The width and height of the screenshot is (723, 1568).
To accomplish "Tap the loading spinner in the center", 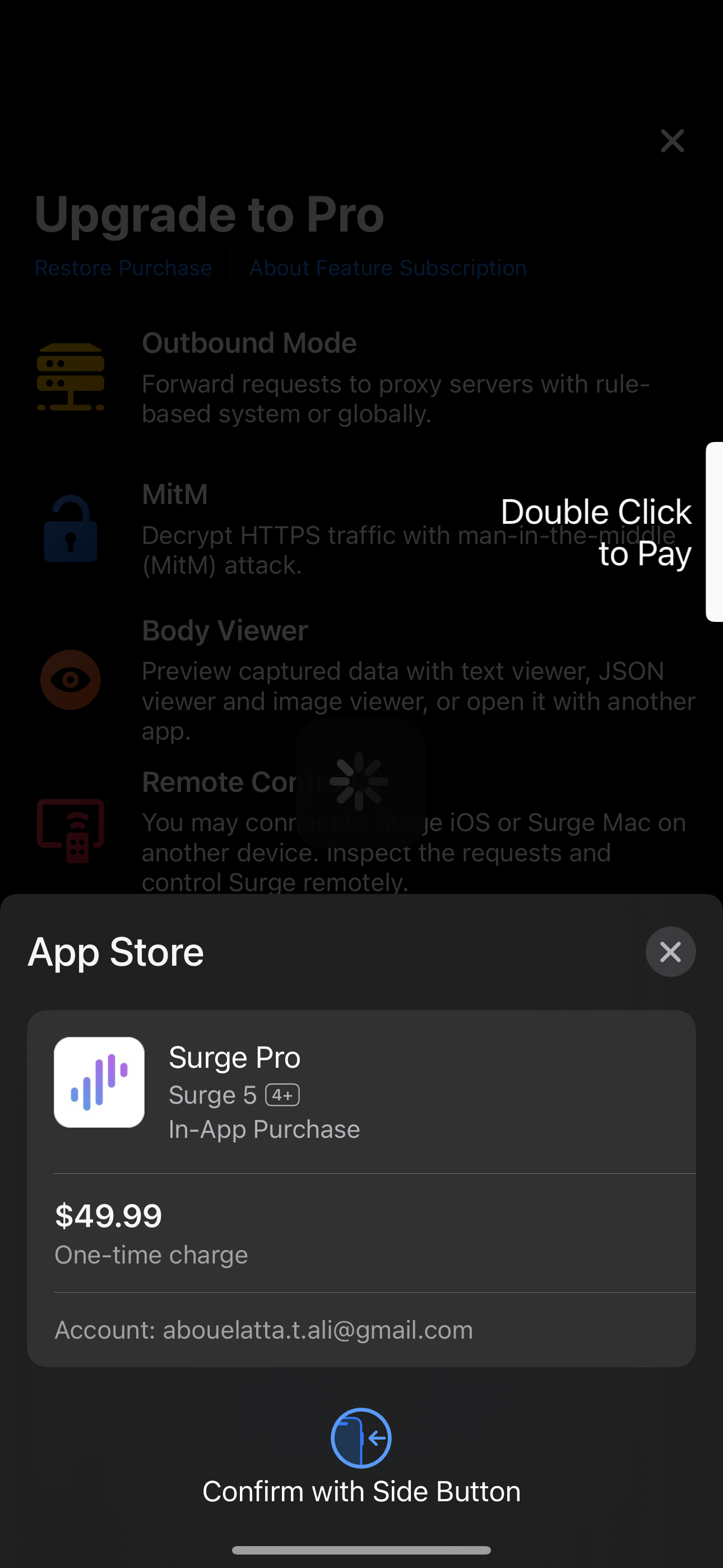I will click(360, 783).
